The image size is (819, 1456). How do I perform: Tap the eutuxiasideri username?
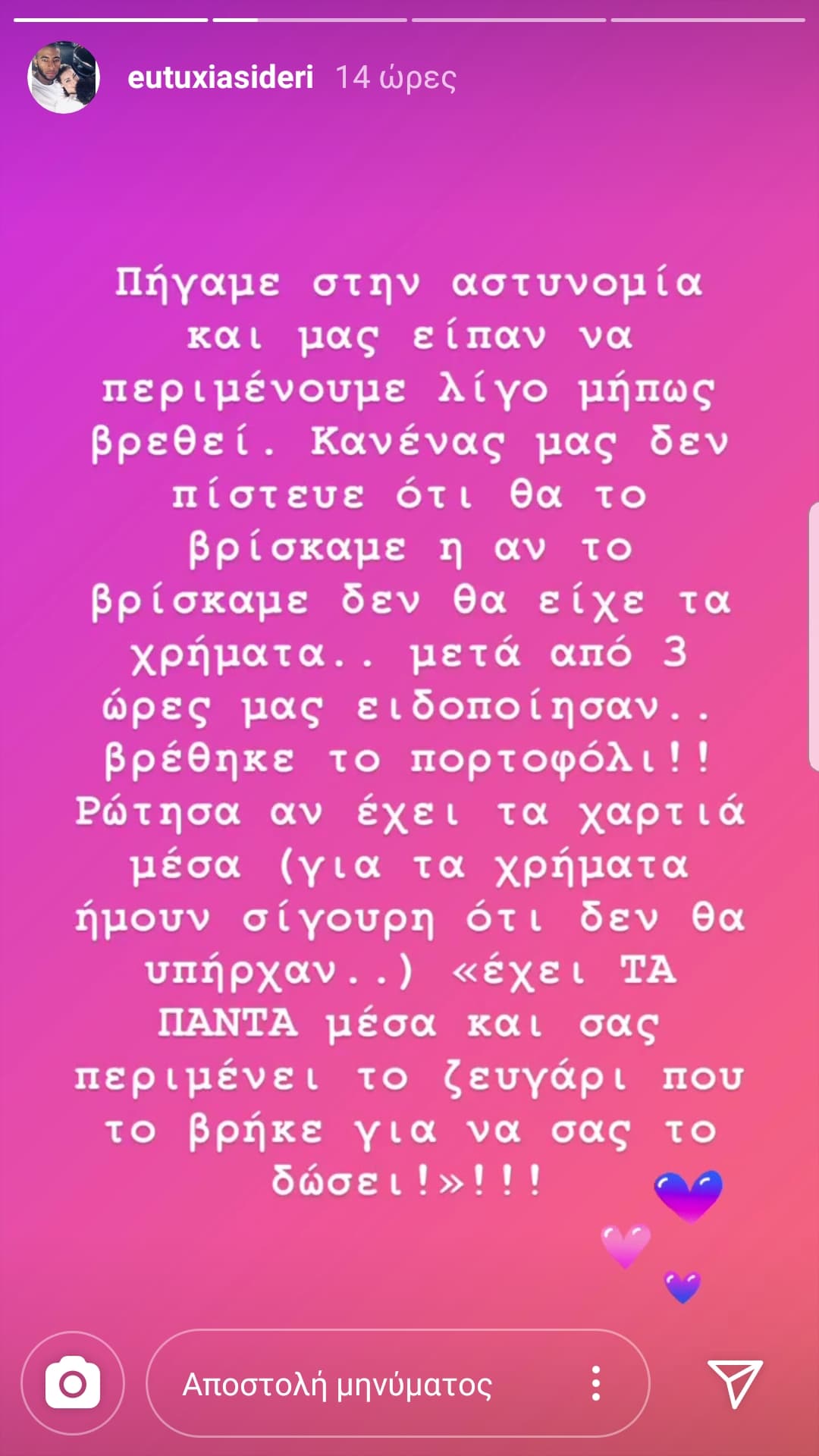coord(220,77)
